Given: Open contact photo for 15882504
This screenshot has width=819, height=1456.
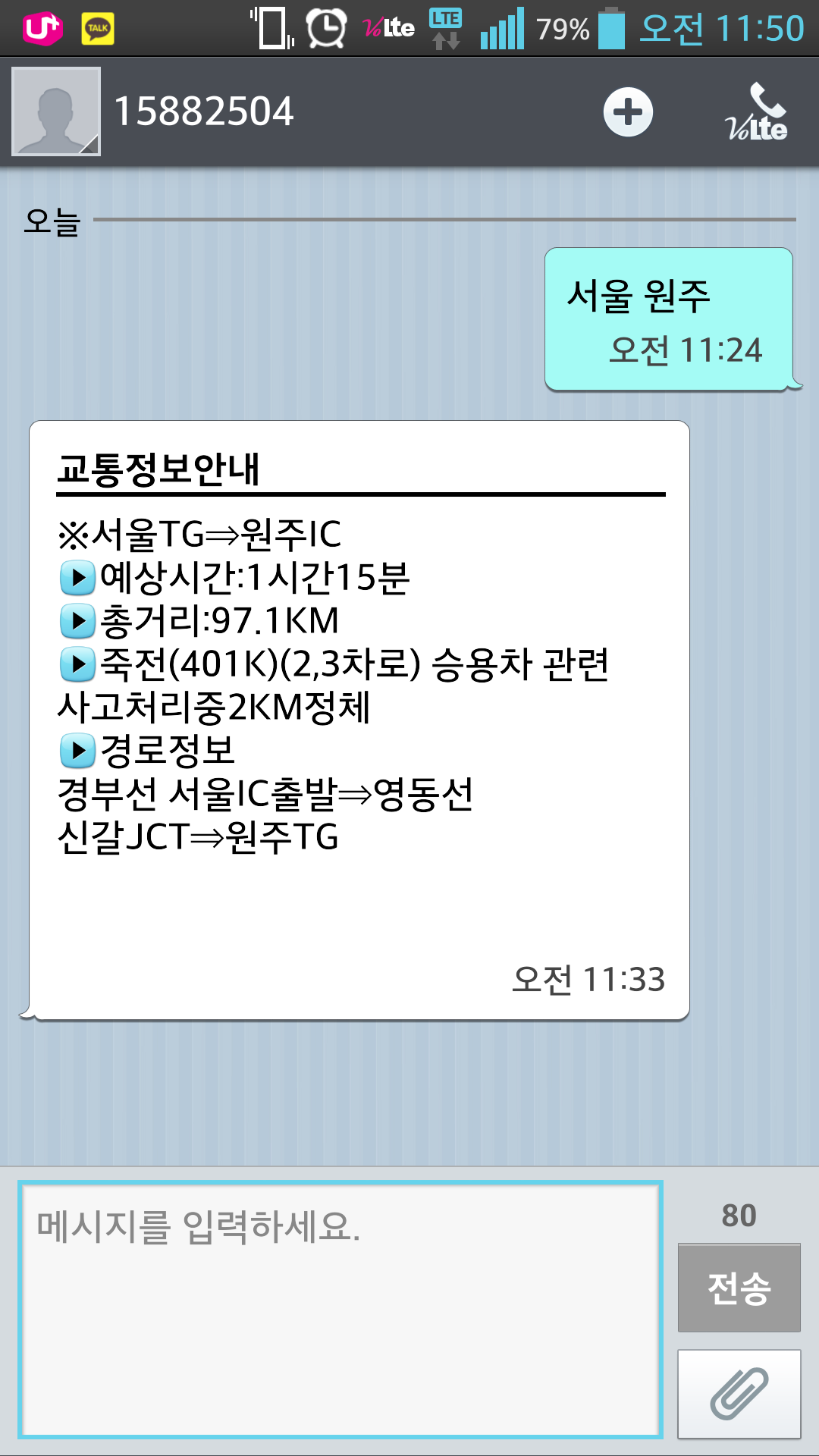Looking at the screenshot, I should (56, 111).
